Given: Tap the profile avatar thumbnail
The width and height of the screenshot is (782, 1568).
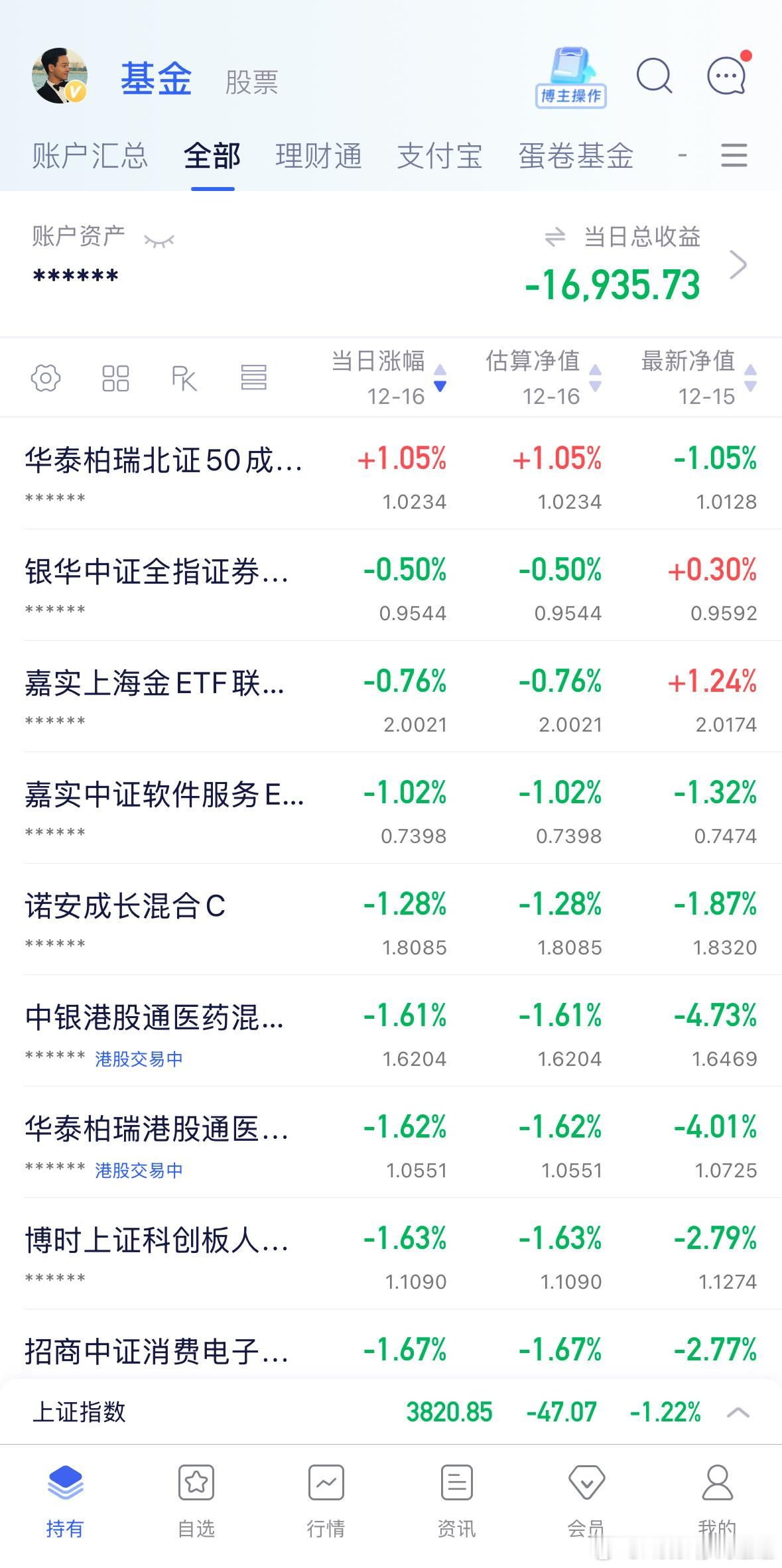Looking at the screenshot, I should [x=58, y=76].
